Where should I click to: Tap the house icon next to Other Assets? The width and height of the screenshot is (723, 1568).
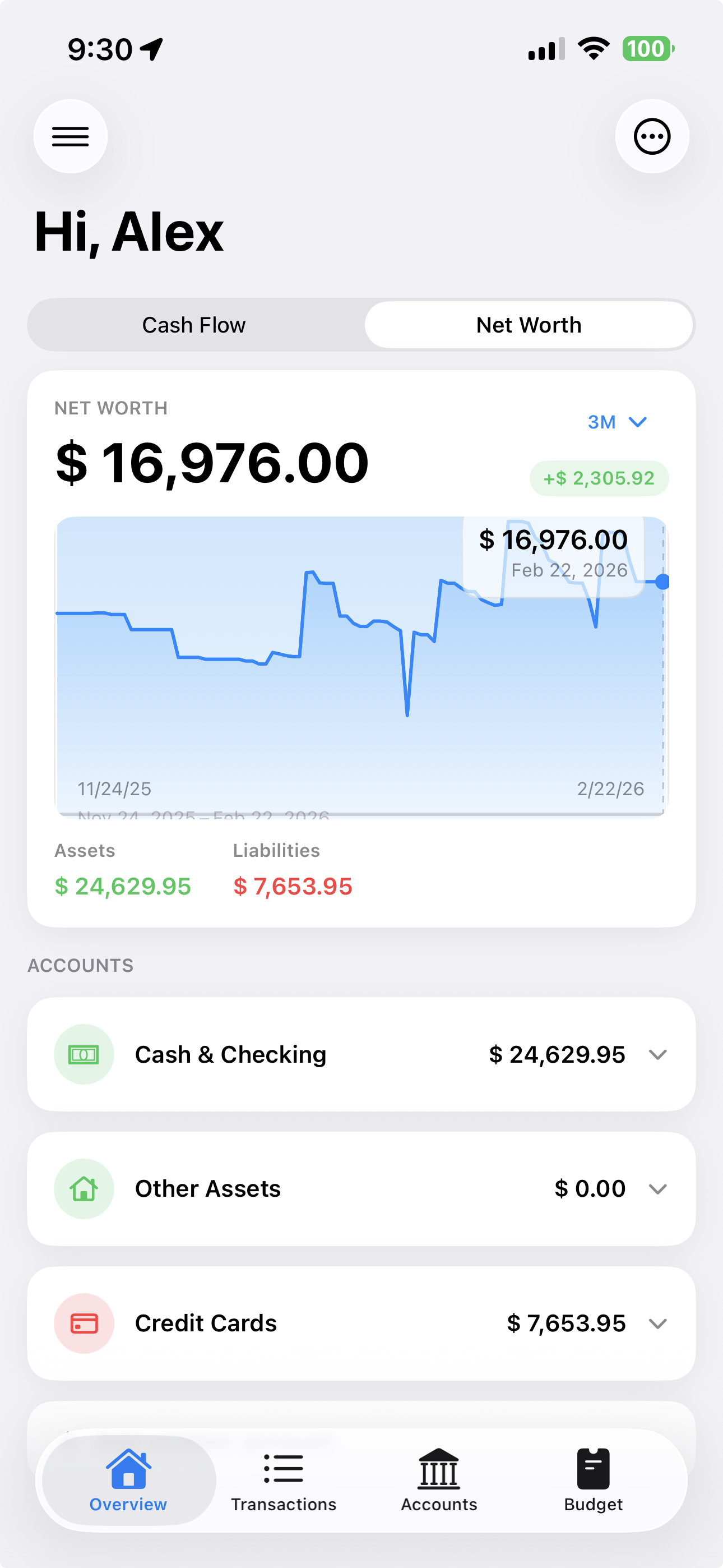(84, 1188)
